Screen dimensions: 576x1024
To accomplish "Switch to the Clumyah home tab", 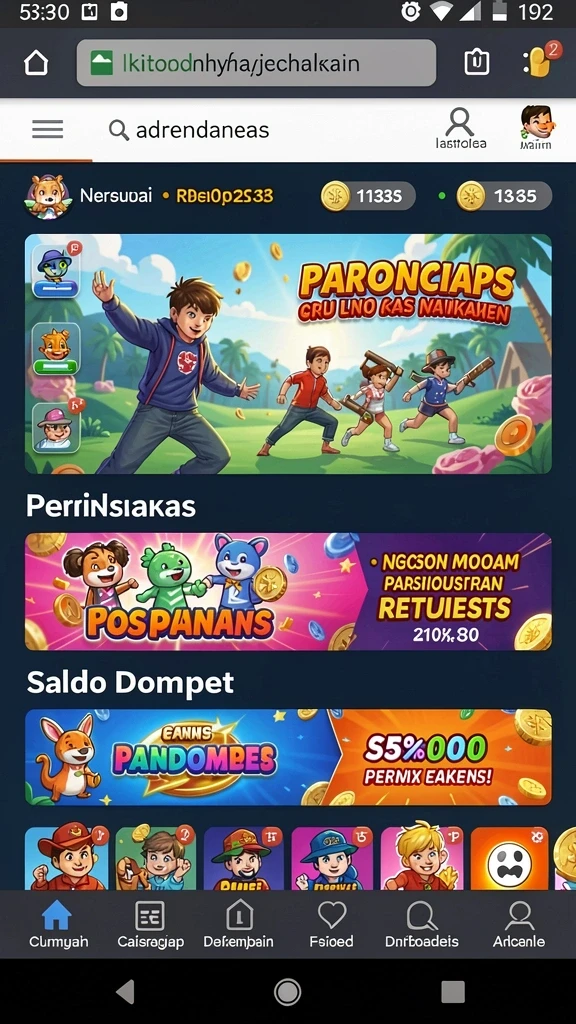I will 58,925.
